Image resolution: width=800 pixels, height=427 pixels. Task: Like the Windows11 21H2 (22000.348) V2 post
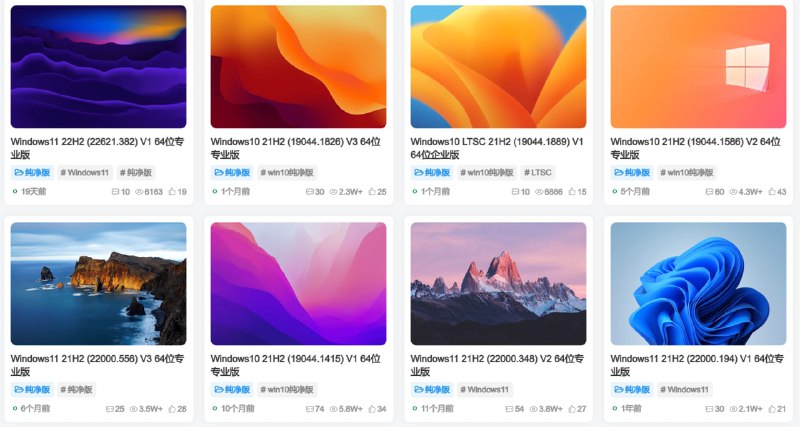[x=576, y=409]
